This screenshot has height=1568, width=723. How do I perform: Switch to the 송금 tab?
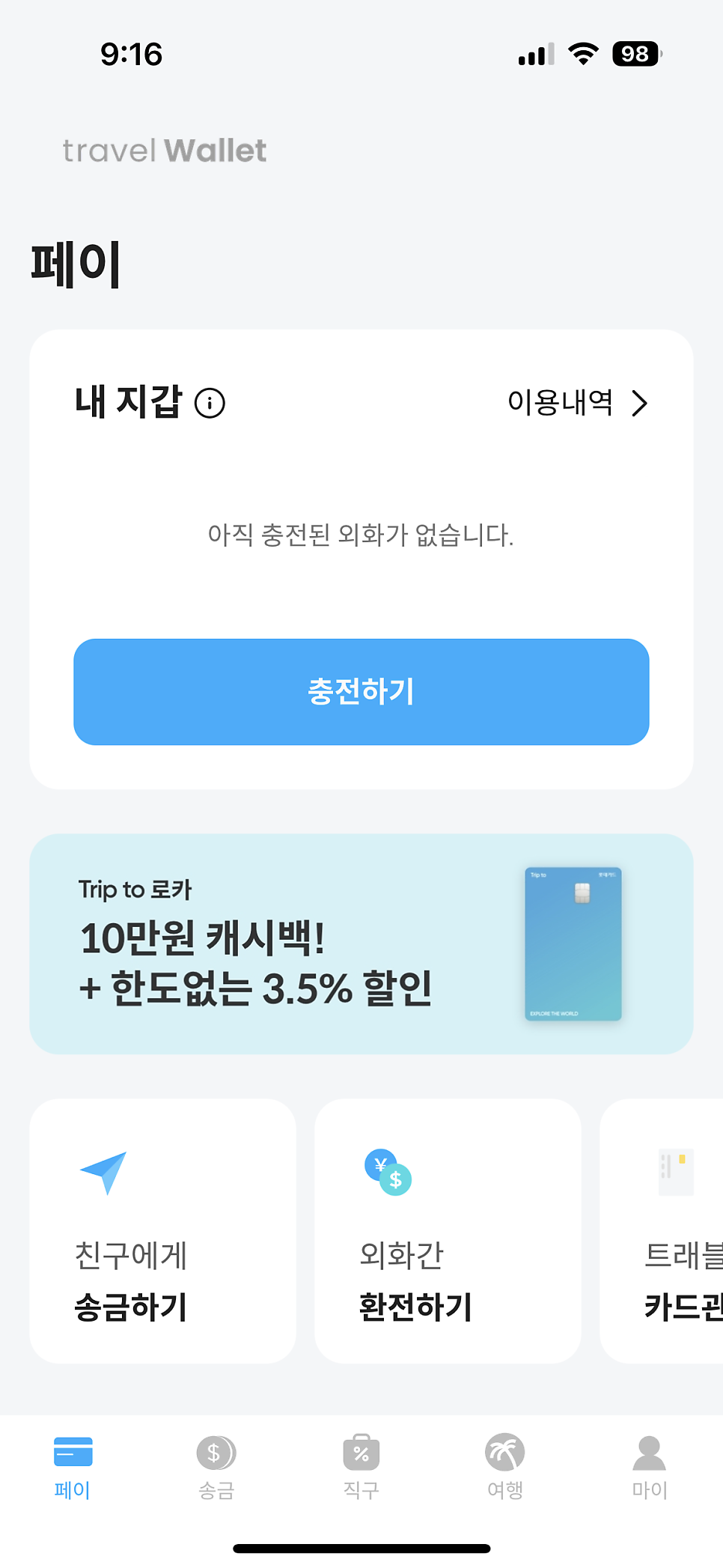(x=216, y=1468)
